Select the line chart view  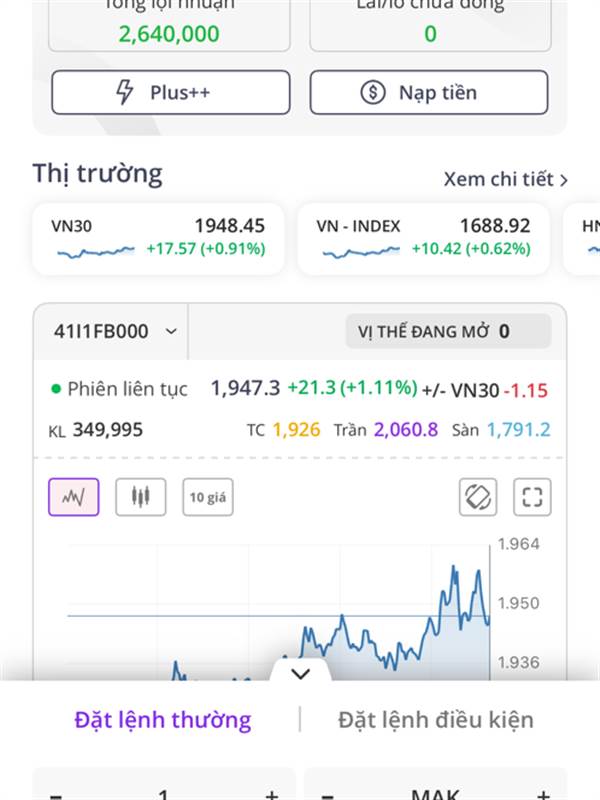click(x=74, y=497)
